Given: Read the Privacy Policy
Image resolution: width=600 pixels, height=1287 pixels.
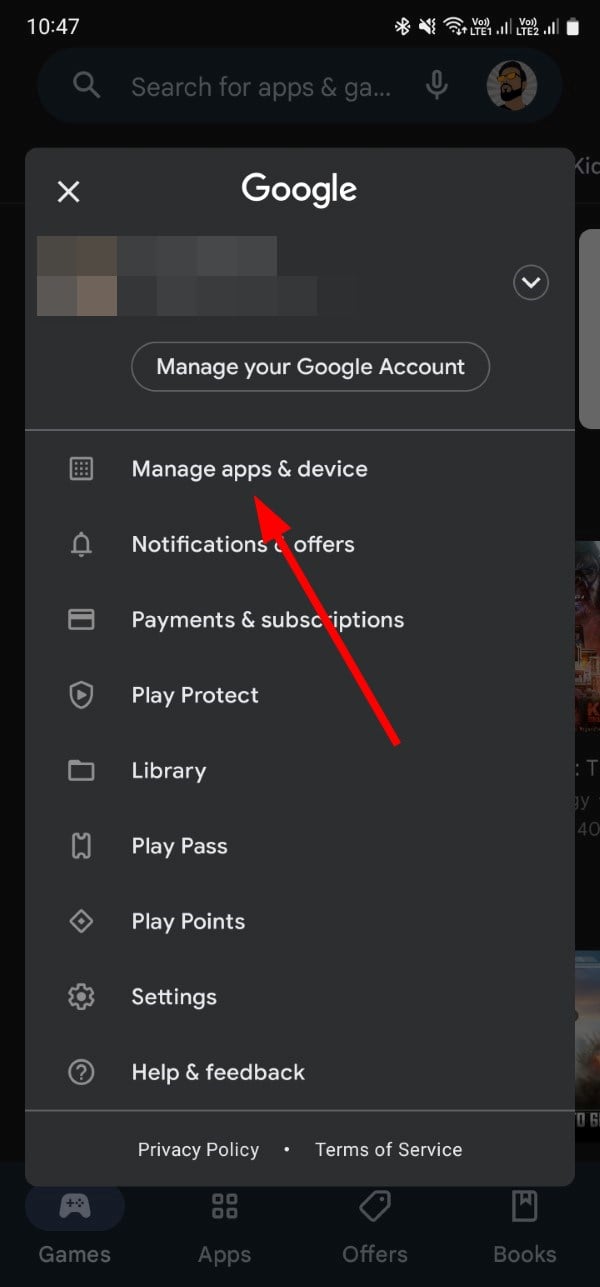Looking at the screenshot, I should click(x=198, y=1150).
